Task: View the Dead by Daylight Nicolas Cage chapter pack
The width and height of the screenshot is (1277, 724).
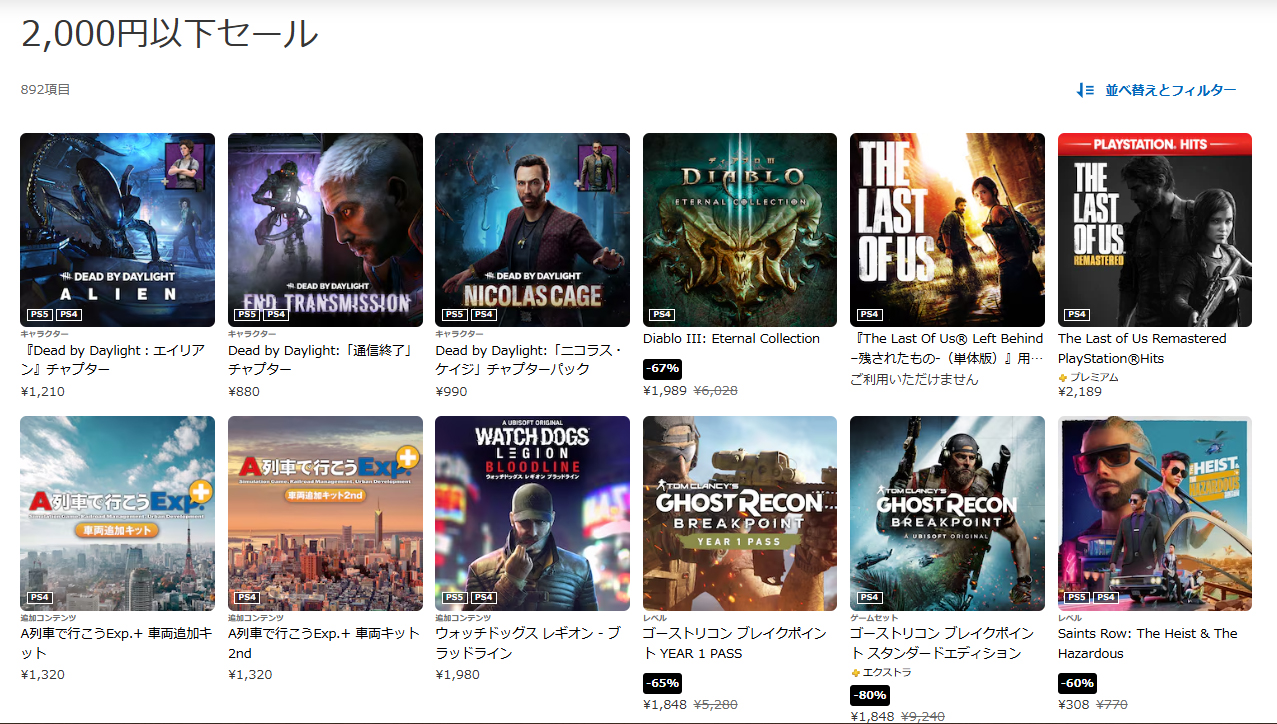Action: tap(532, 230)
